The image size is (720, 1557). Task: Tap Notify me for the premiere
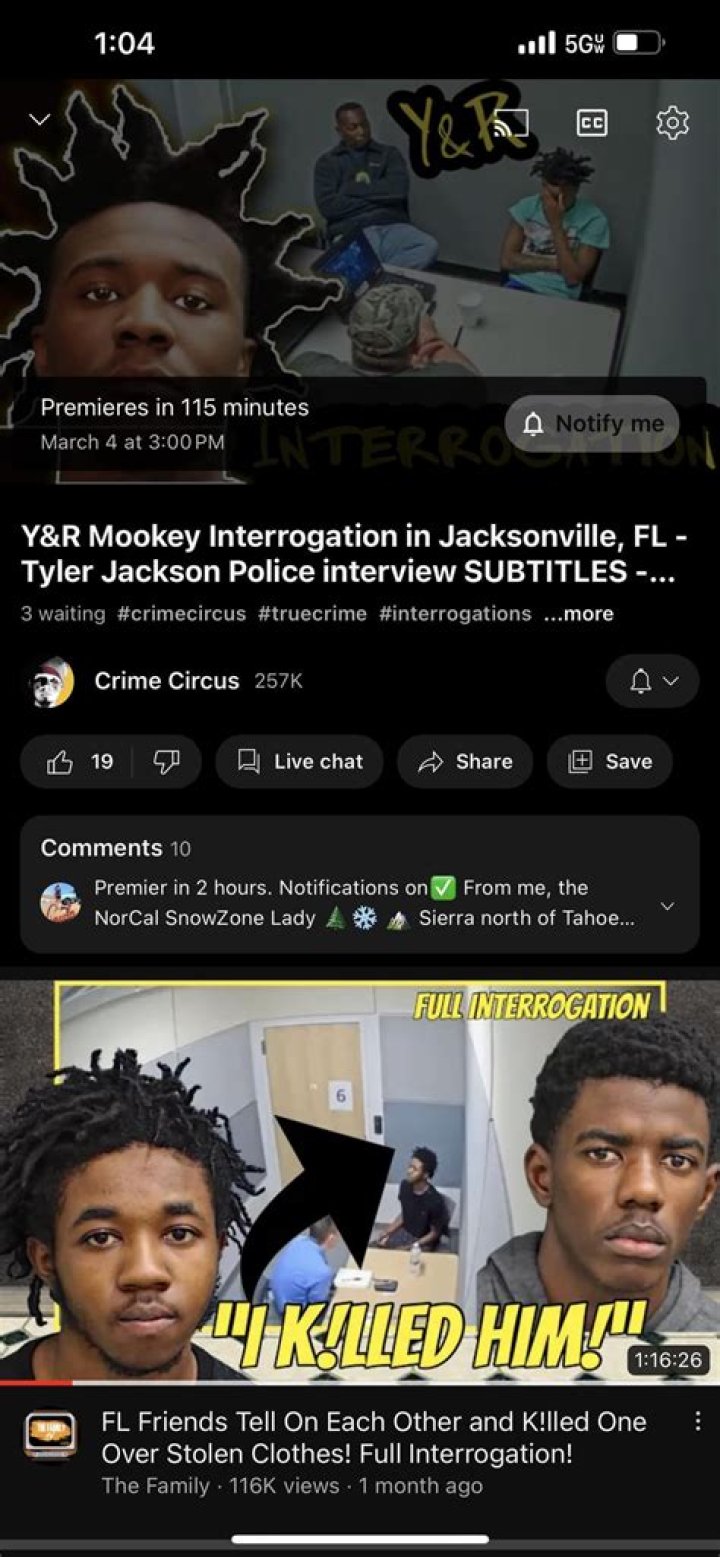coord(592,424)
